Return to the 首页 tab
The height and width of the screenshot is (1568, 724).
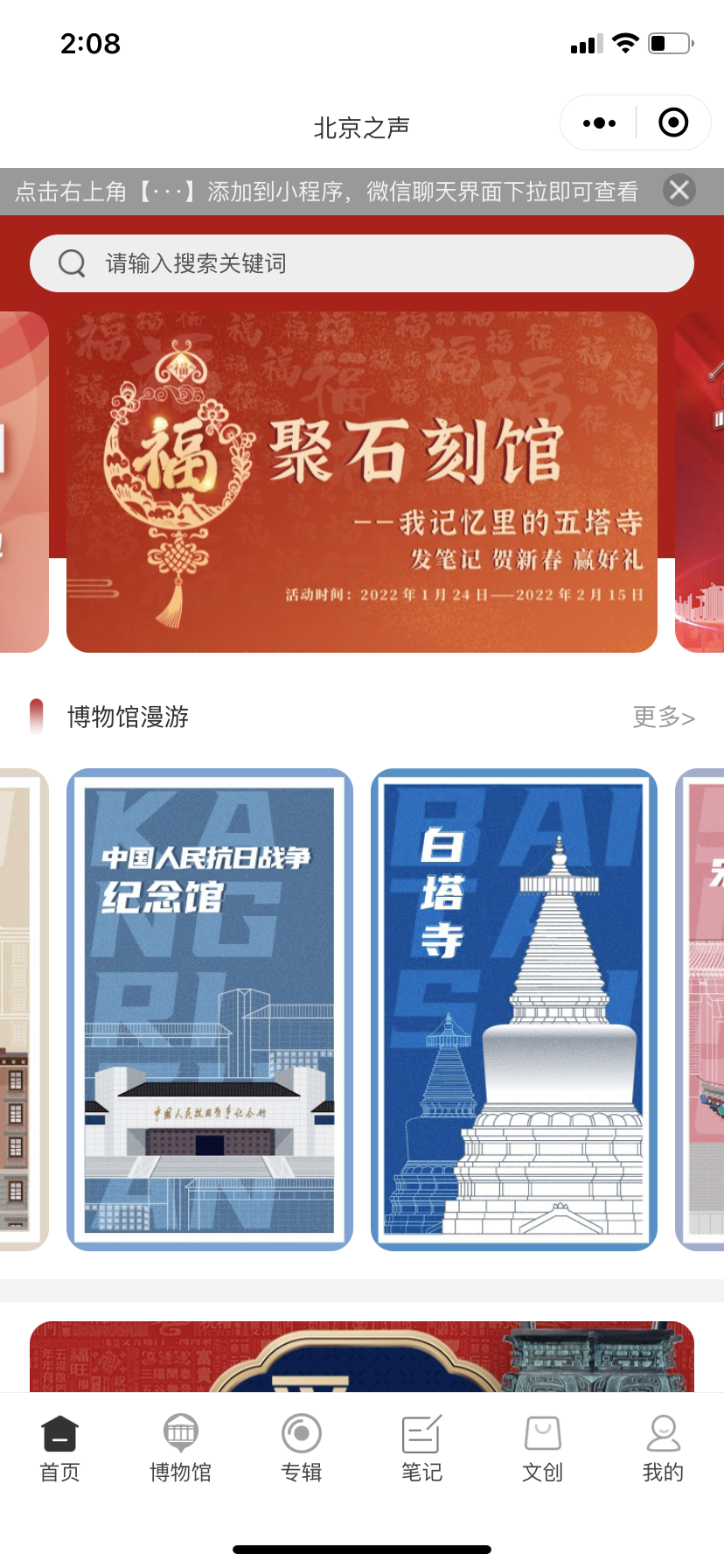pyautogui.click(x=60, y=1449)
